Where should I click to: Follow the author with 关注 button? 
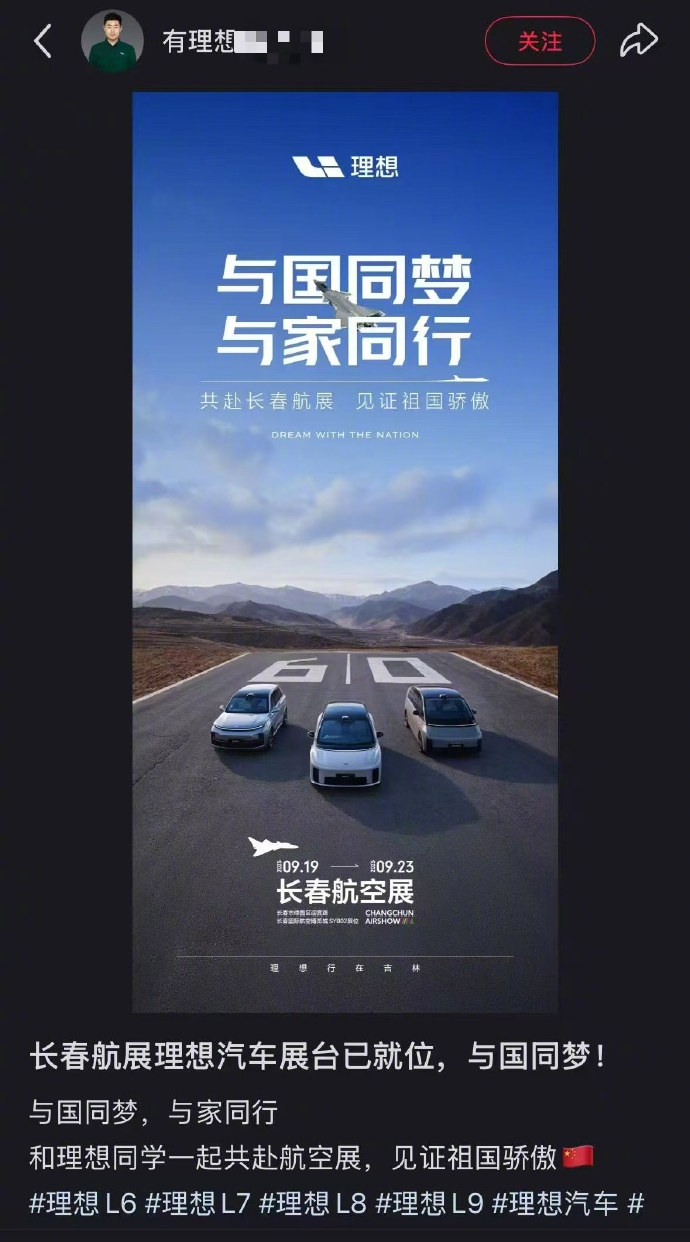click(540, 41)
